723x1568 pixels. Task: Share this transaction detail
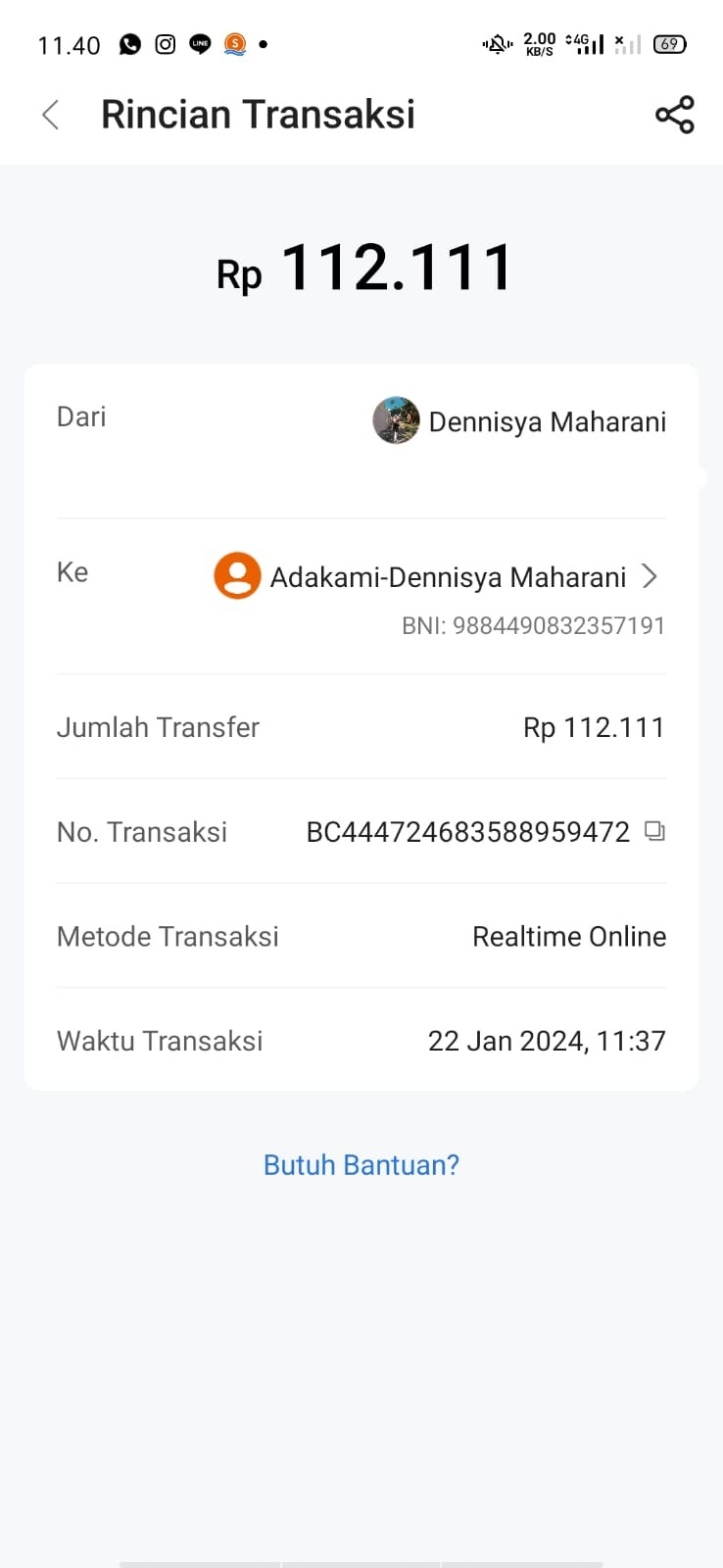coord(674,115)
